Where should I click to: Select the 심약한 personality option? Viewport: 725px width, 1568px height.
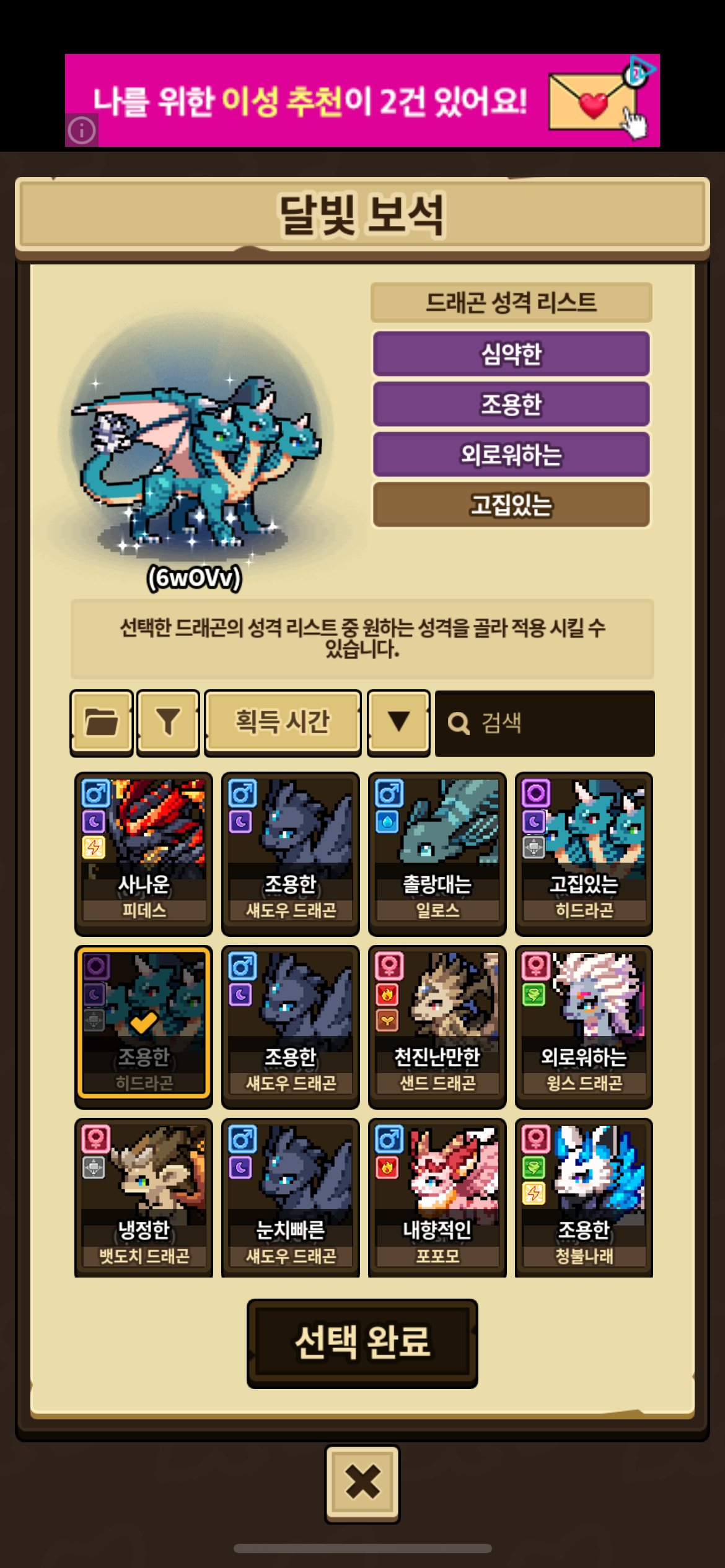[x=511, y=354]
